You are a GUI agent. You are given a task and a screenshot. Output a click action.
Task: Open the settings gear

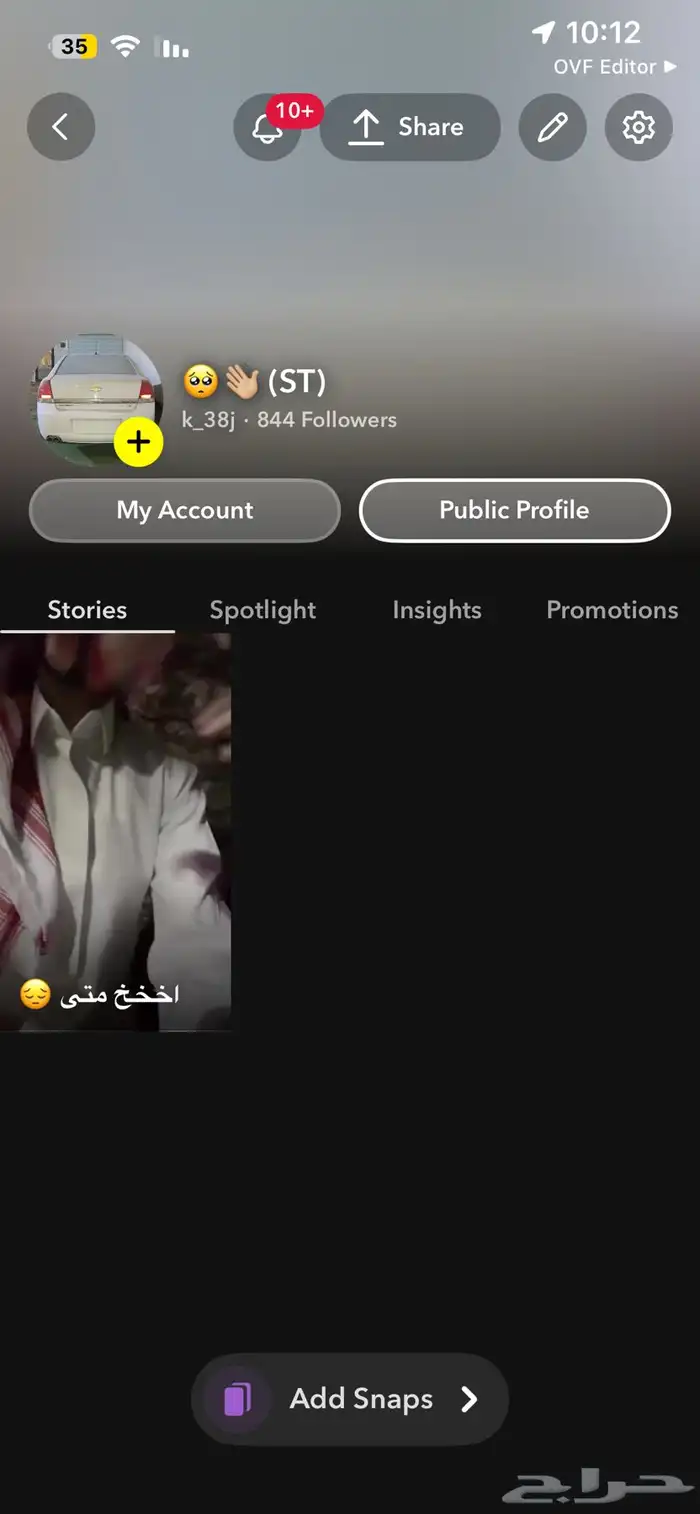(x=638, y=127)
